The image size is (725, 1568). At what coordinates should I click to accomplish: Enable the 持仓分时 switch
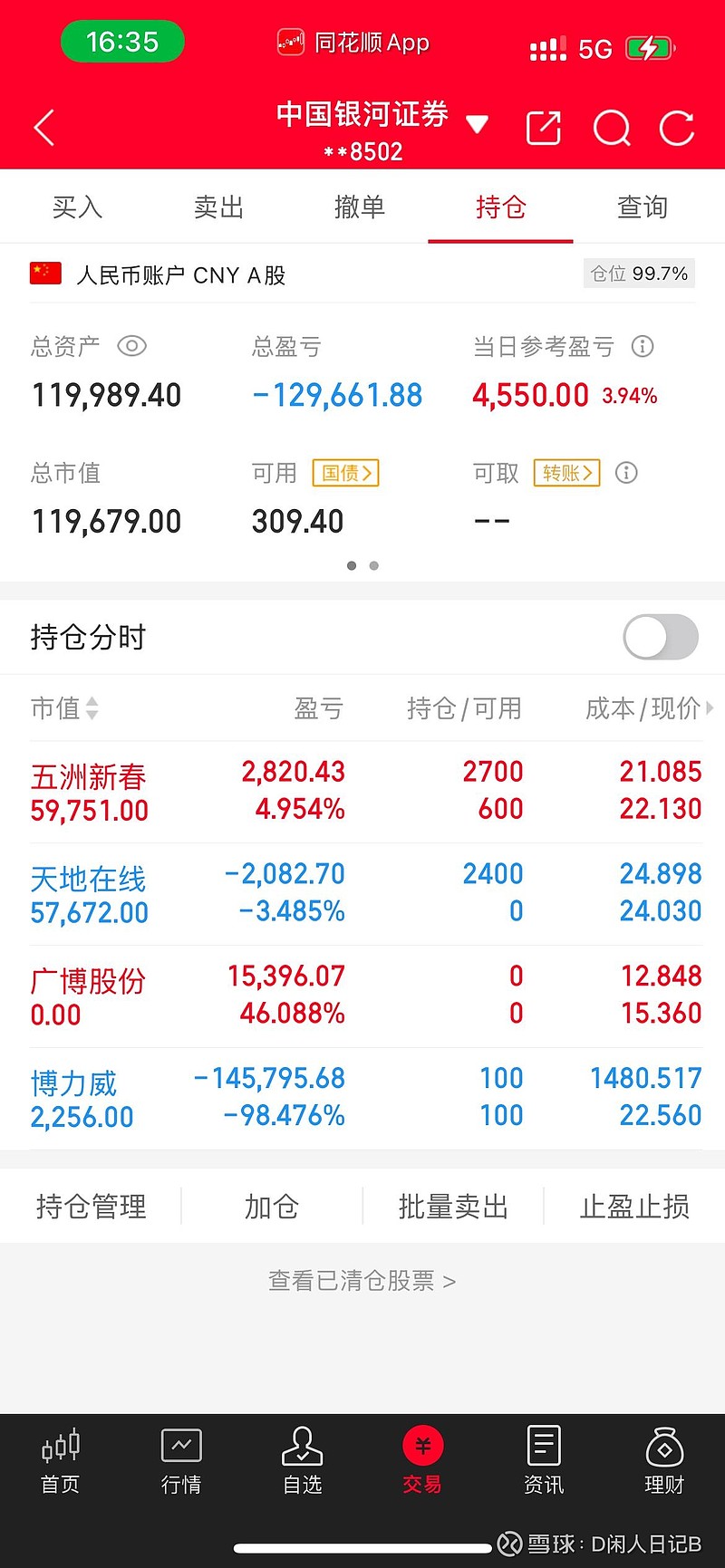661,637
